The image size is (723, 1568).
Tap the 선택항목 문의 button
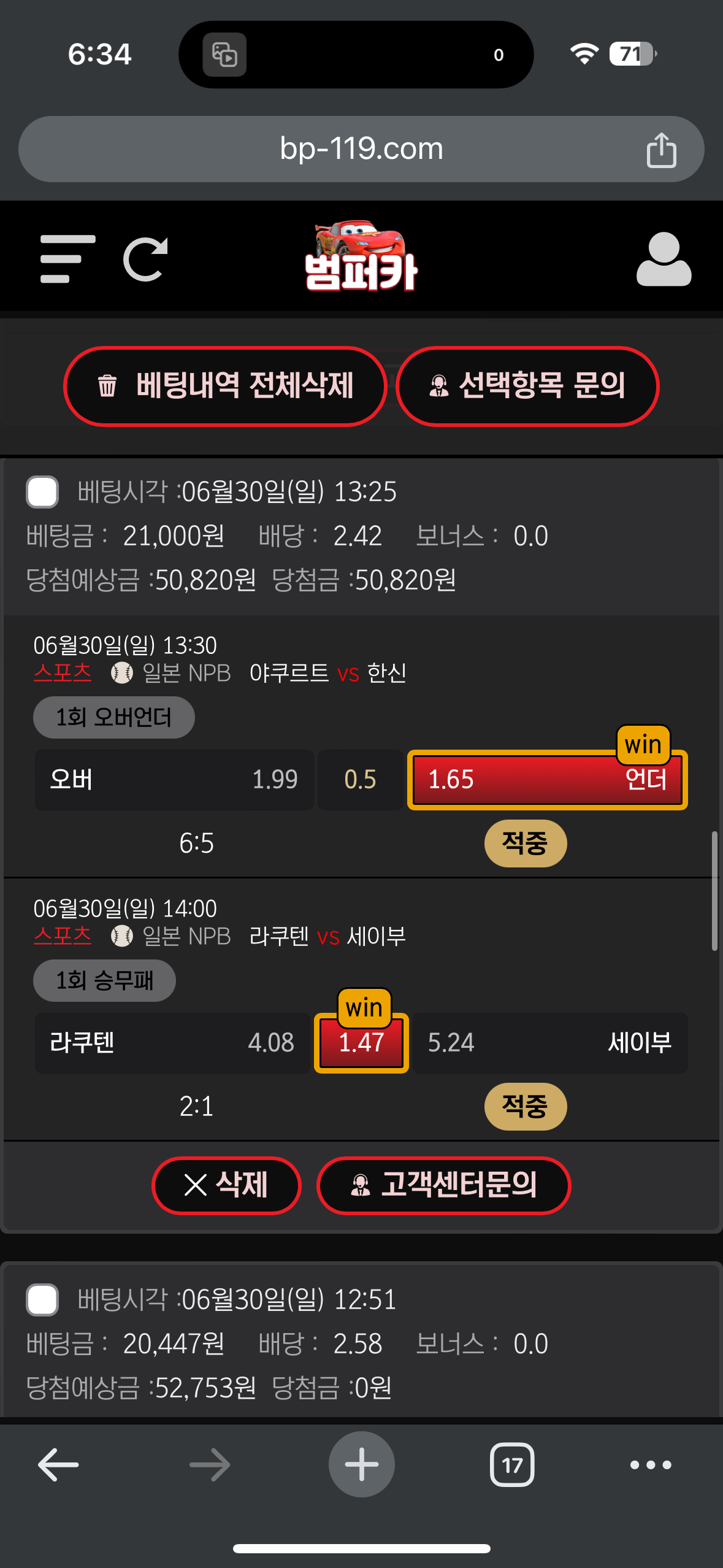[527, 386]
